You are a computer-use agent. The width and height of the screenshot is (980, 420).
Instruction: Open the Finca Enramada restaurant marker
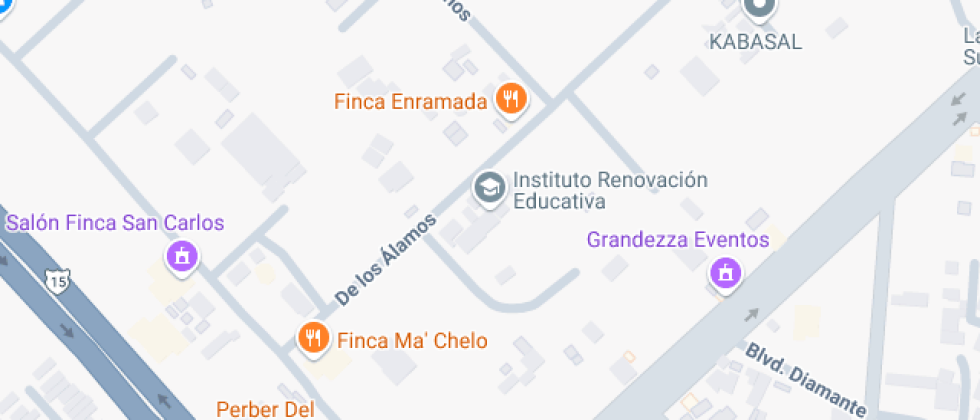511,99
